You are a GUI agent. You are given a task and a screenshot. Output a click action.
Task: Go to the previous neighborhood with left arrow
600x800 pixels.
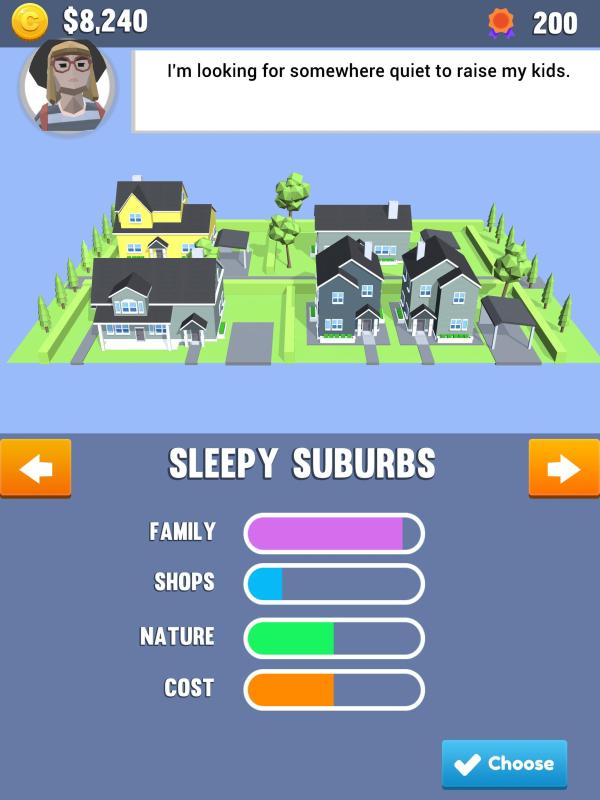36,467
